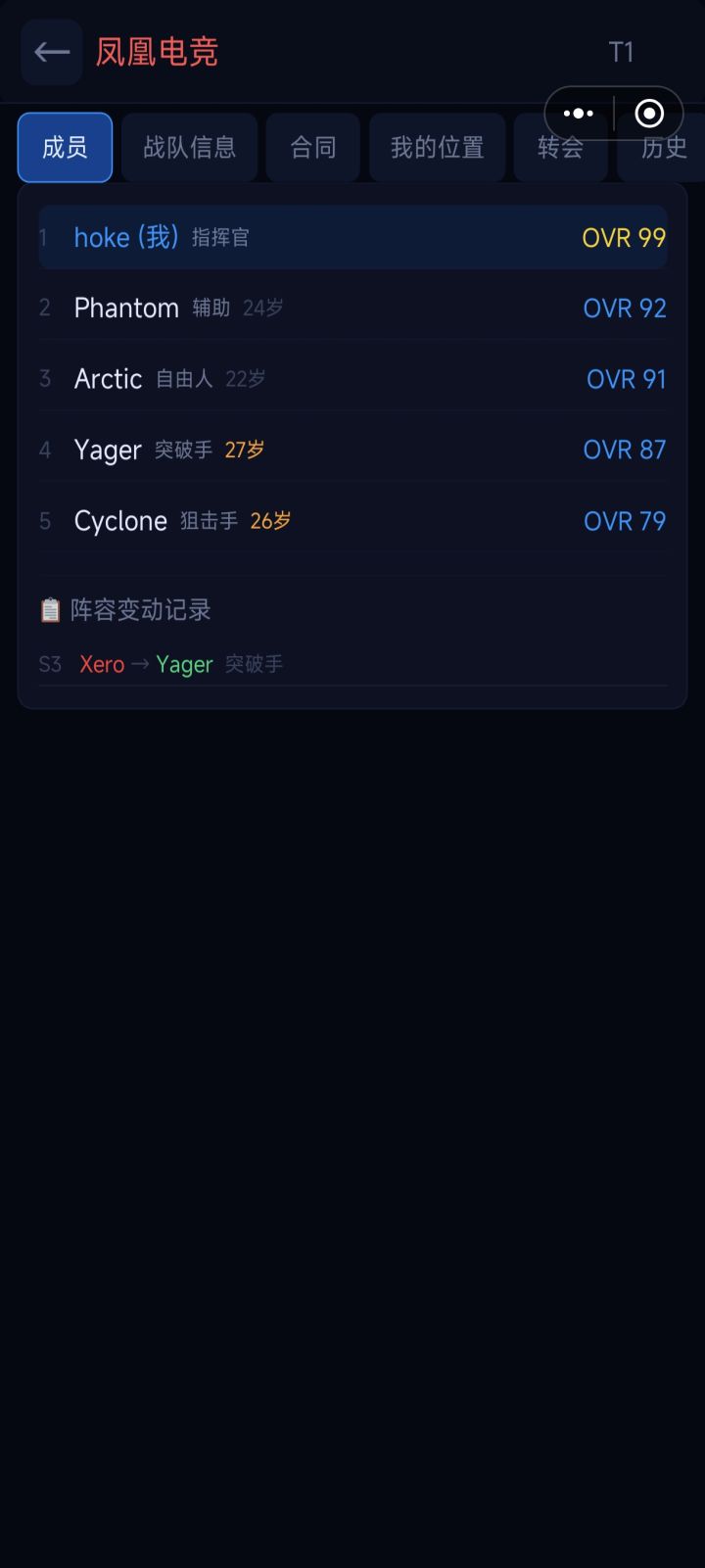This screenshot has height=1568, width=705.
Task: Open the hoke (我) player row
Action: (x=352, y=237)
